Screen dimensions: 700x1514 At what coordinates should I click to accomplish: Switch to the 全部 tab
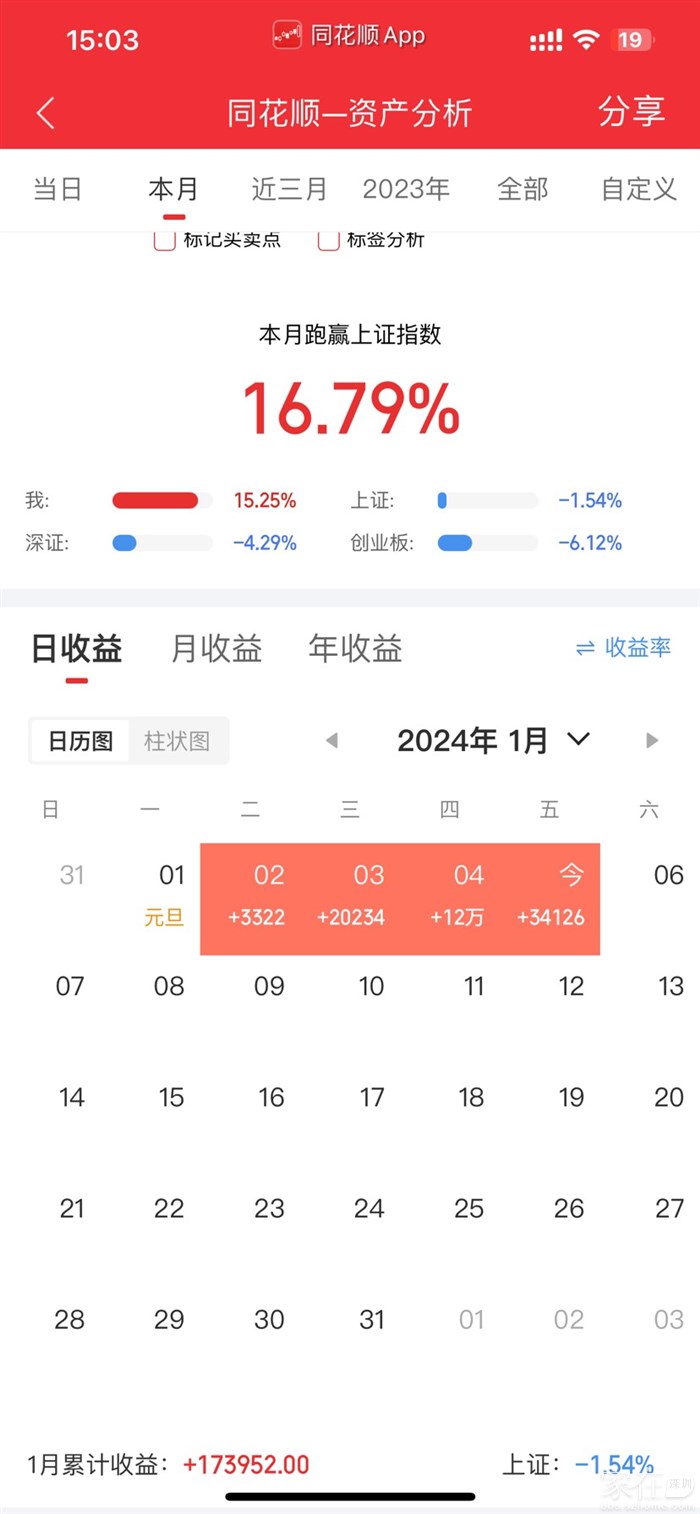click(x=523, y=189)
